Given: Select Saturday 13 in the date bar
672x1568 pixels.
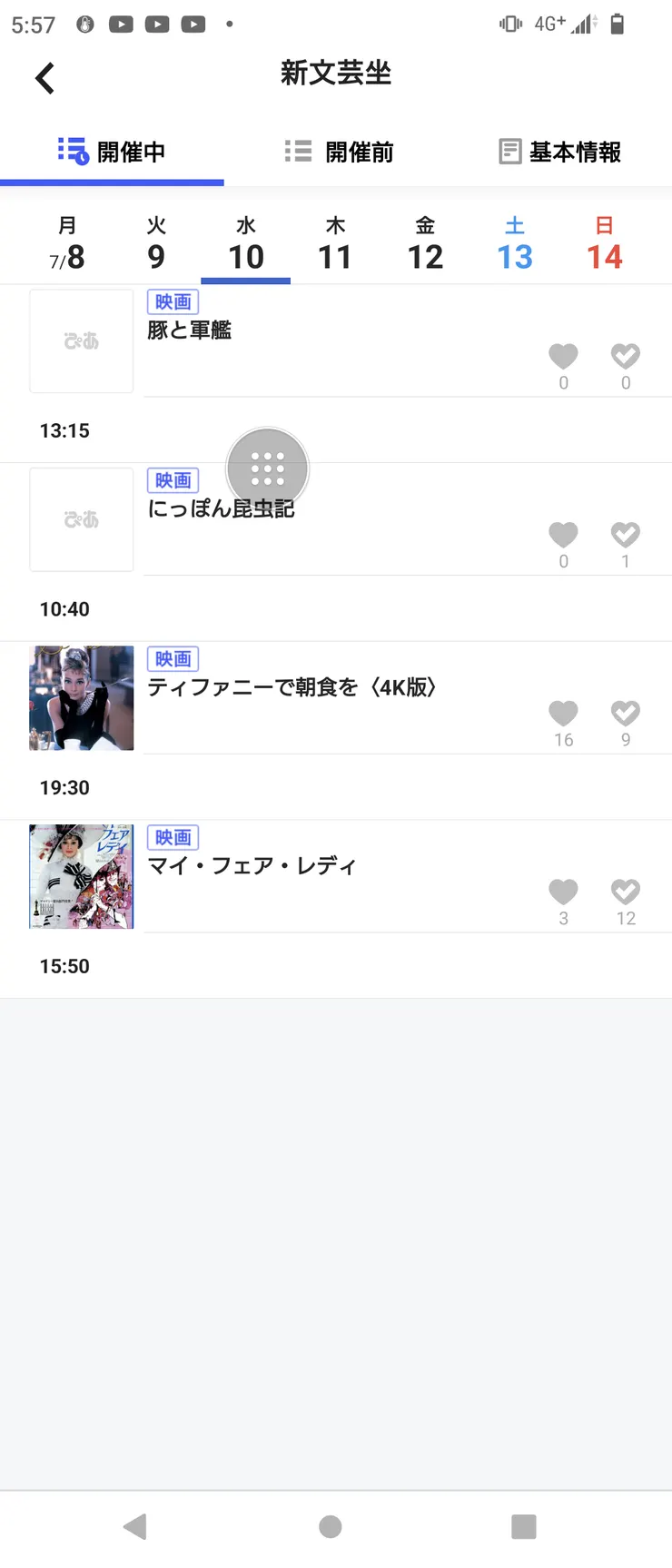Looking at the screenshot, I should pos(515,241).
